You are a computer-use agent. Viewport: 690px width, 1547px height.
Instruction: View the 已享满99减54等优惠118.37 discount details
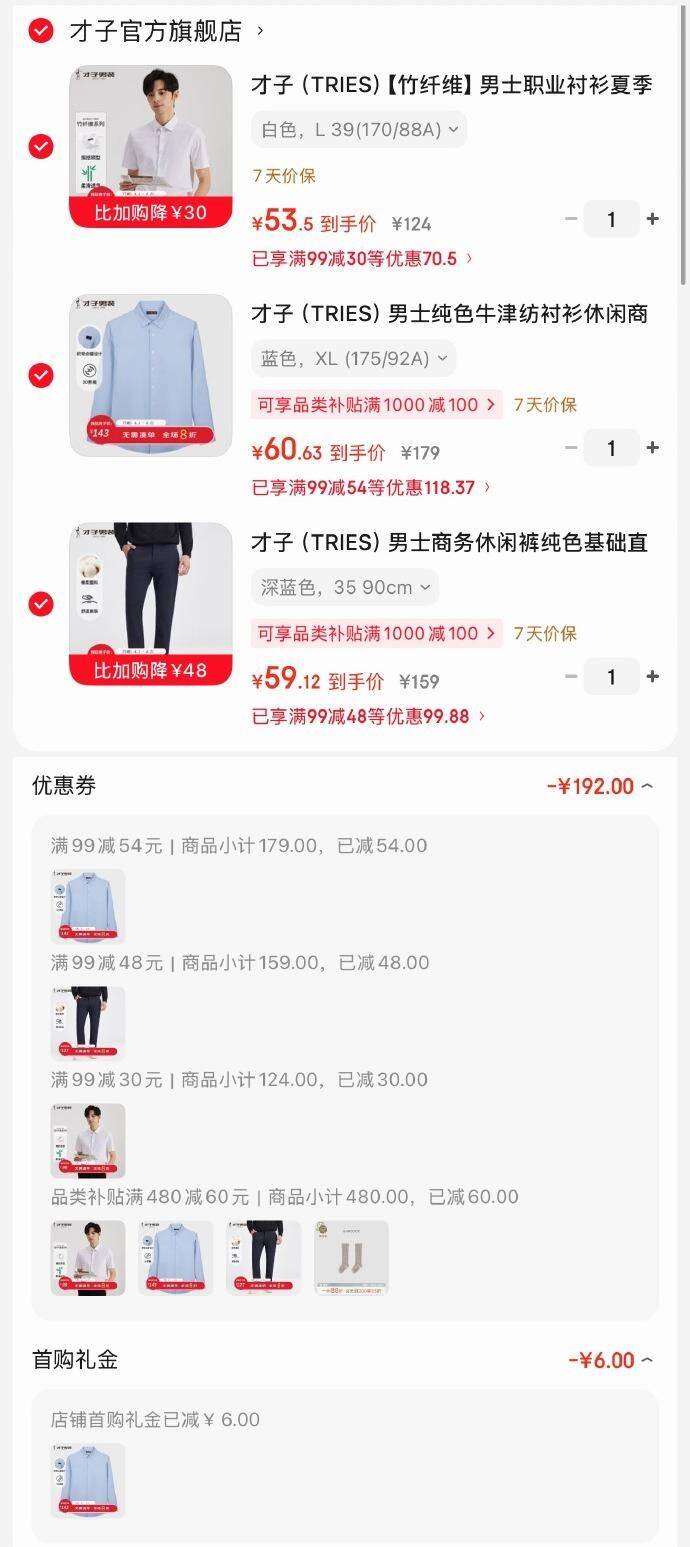(371, 488)
